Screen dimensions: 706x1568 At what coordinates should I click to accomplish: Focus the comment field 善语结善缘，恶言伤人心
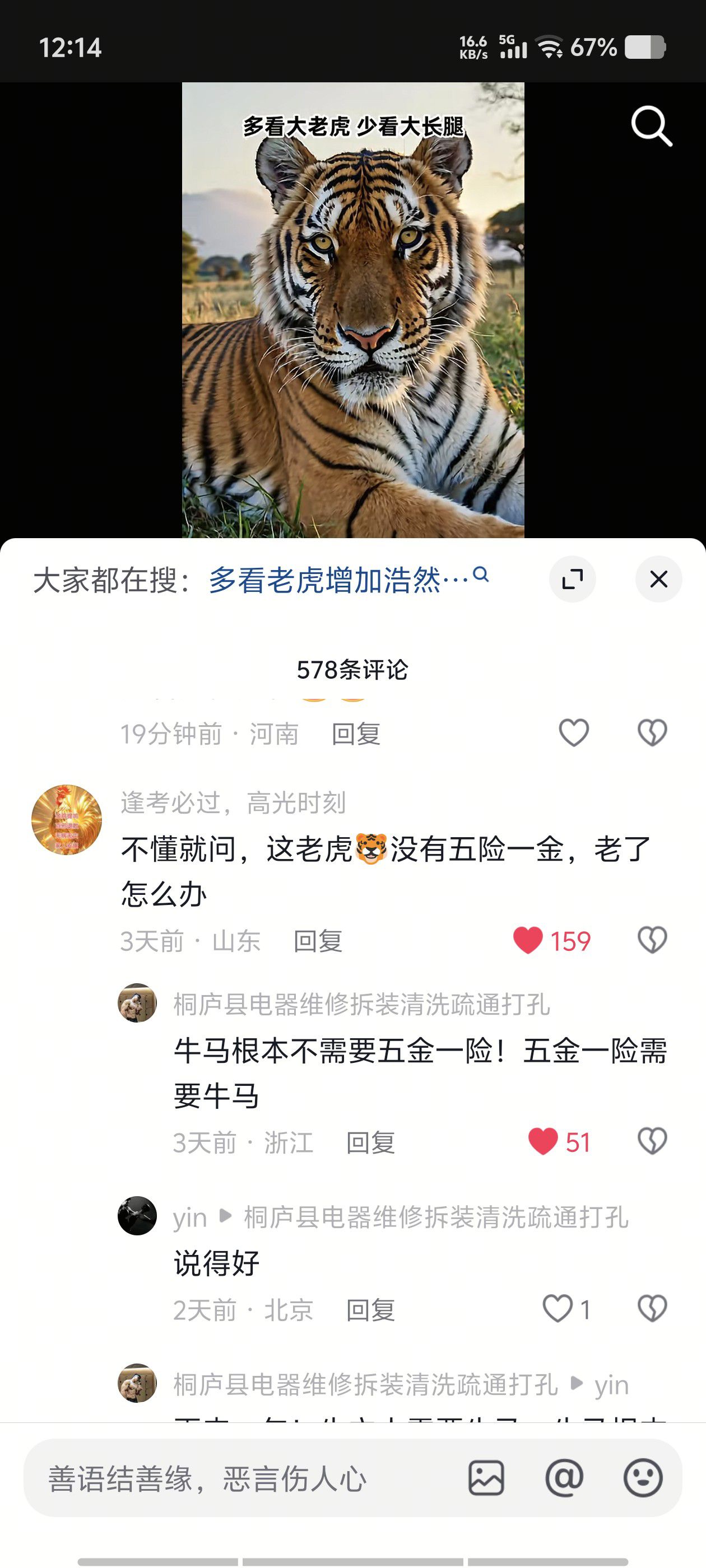(x=244, y=1478)
